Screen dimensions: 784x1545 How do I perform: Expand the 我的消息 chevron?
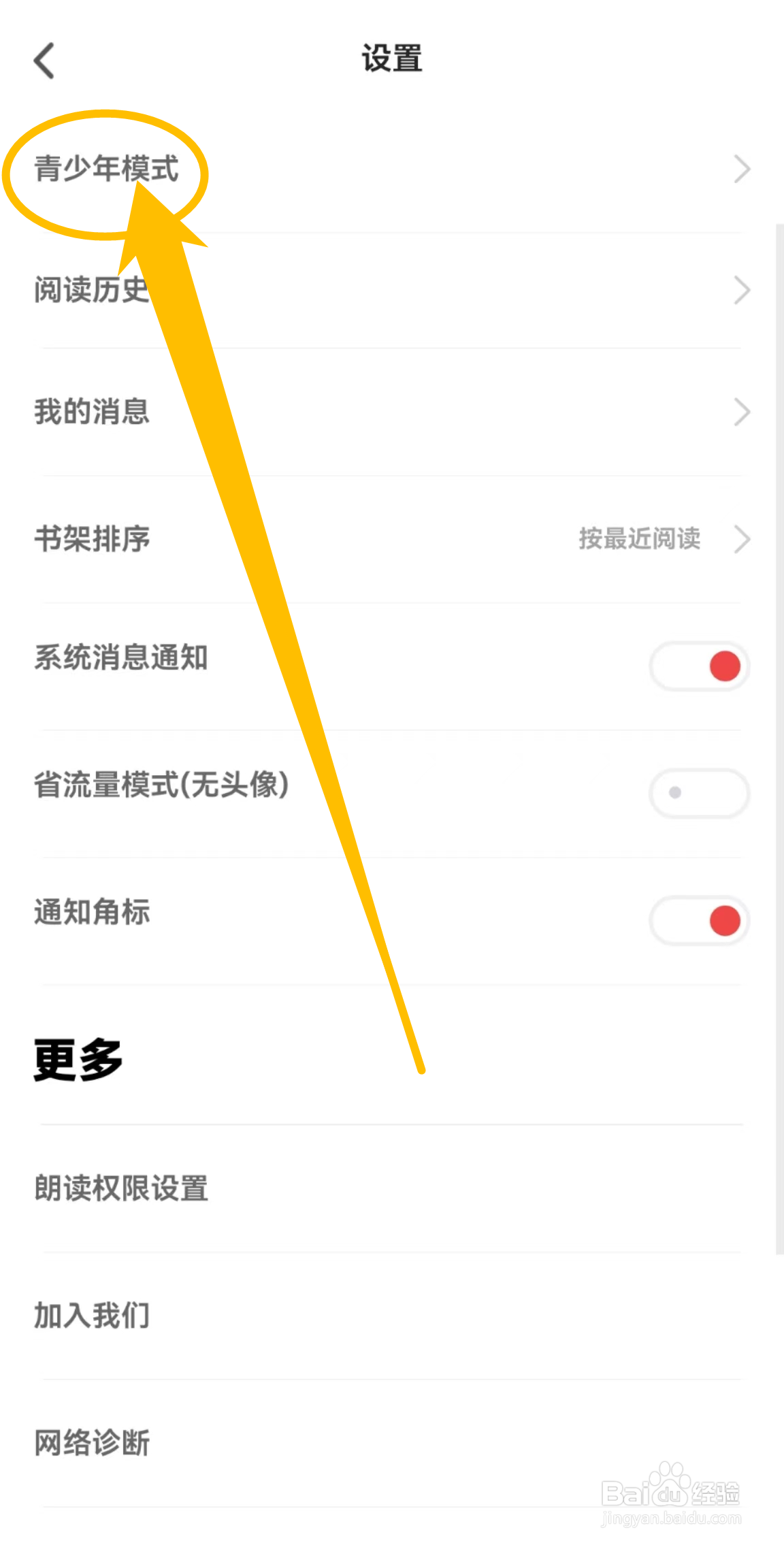coord(742,411)
